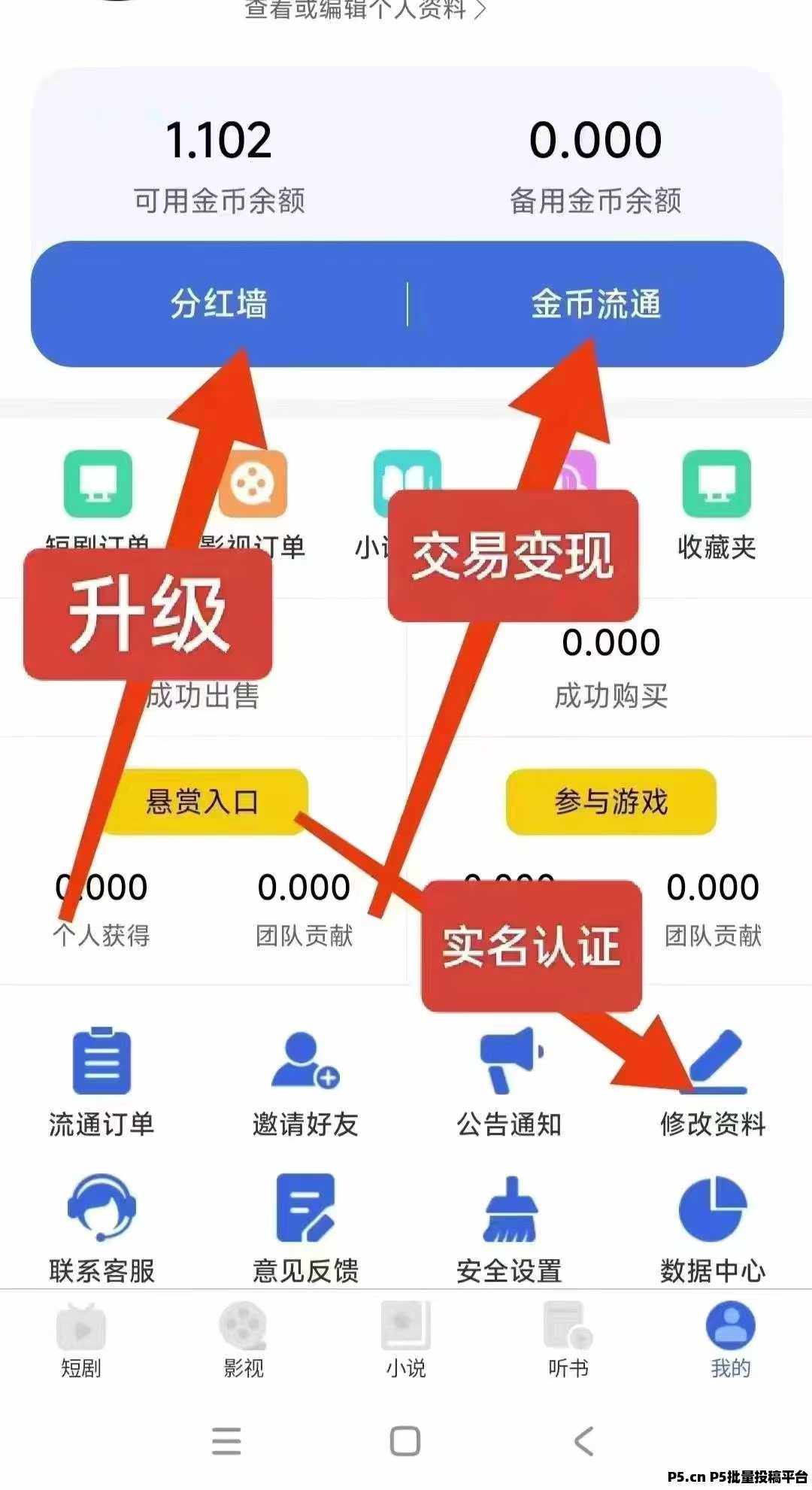
Task: Tap the 参与游戏 button
Action: pos(611,802)
